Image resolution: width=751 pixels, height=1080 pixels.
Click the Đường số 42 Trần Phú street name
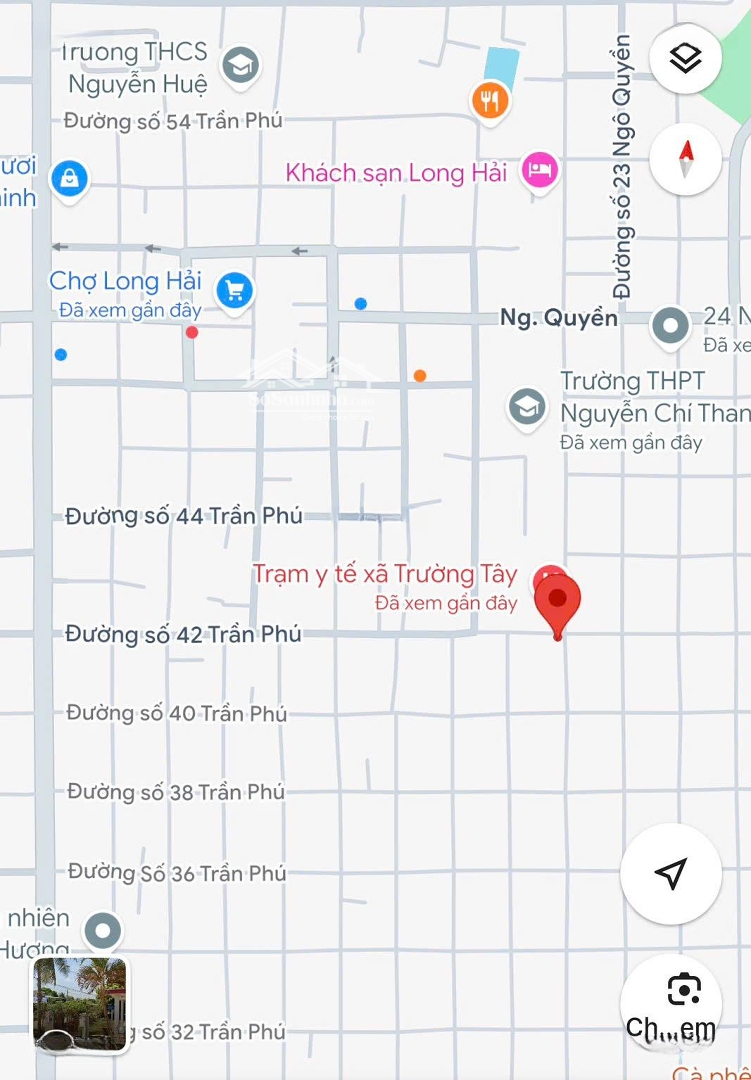(x=183, y=634)
